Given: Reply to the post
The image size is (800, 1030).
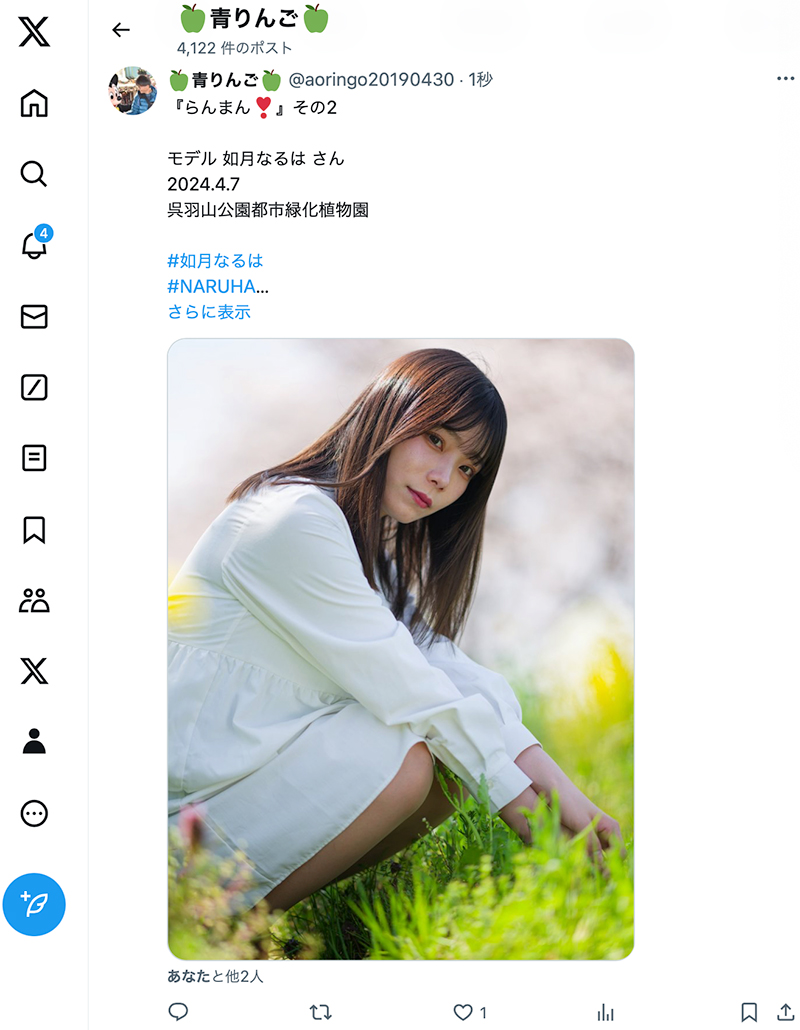Looking at the screenshot, I should click(x=178, y=1012).
